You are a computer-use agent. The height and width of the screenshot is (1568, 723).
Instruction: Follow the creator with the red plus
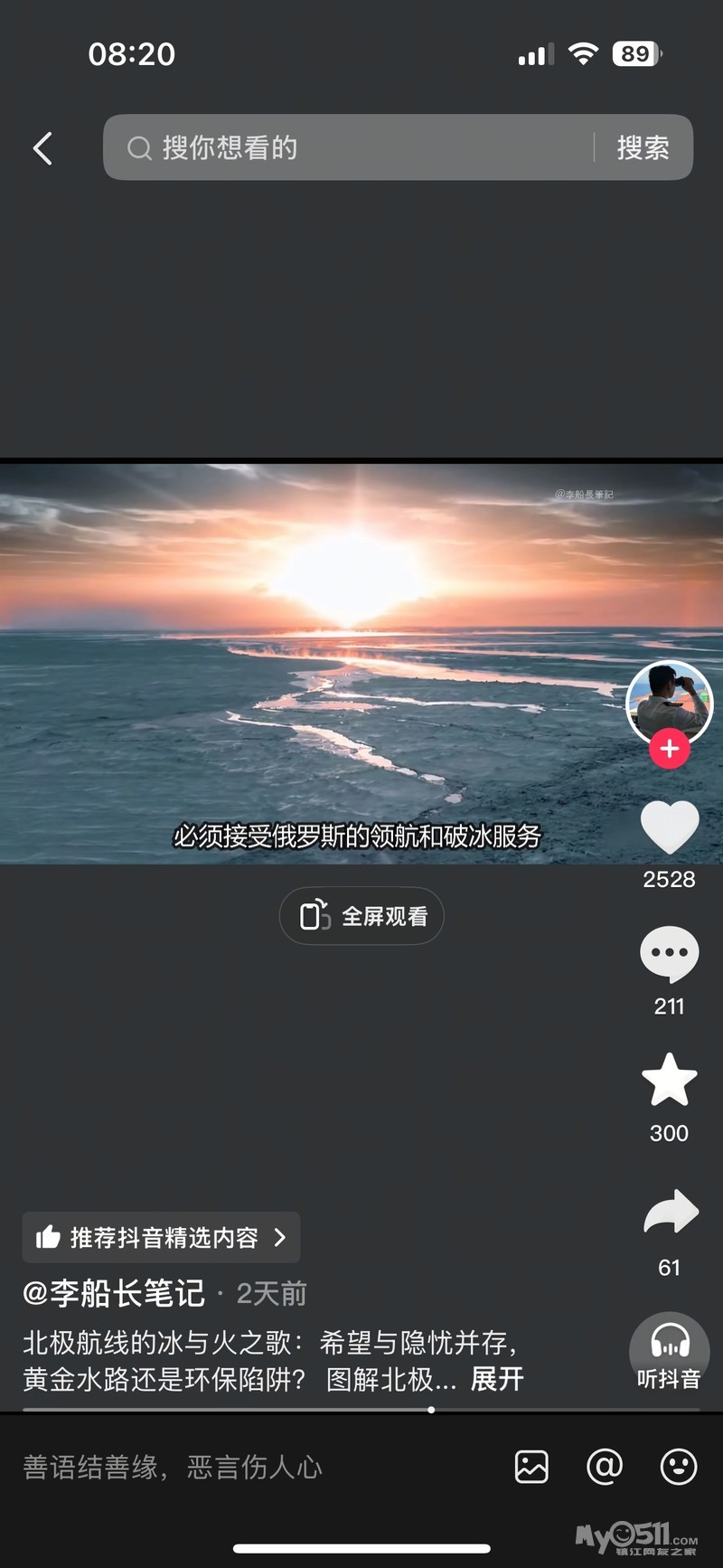coord(669,749)
